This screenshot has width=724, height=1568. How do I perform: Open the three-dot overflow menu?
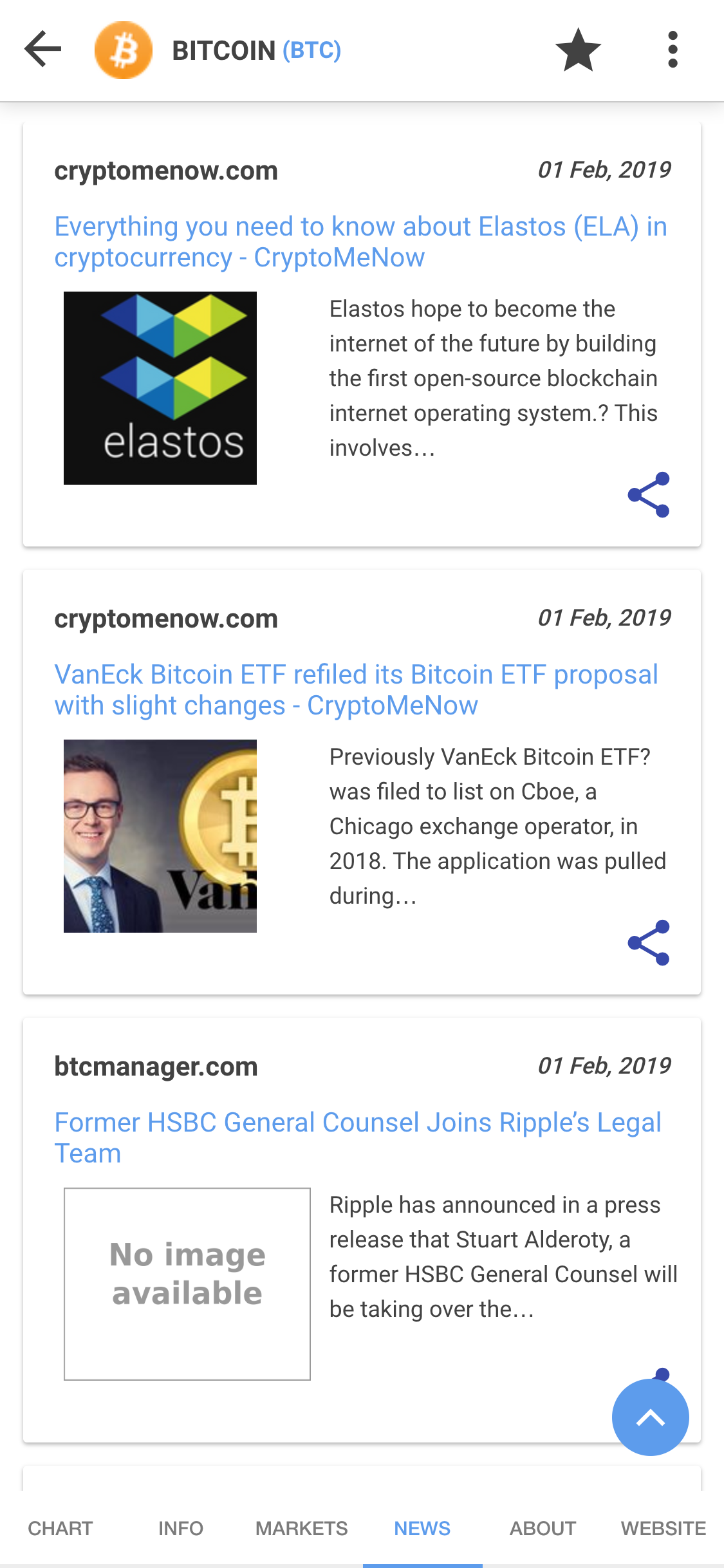pyautogui.click(x=673, y=50)
